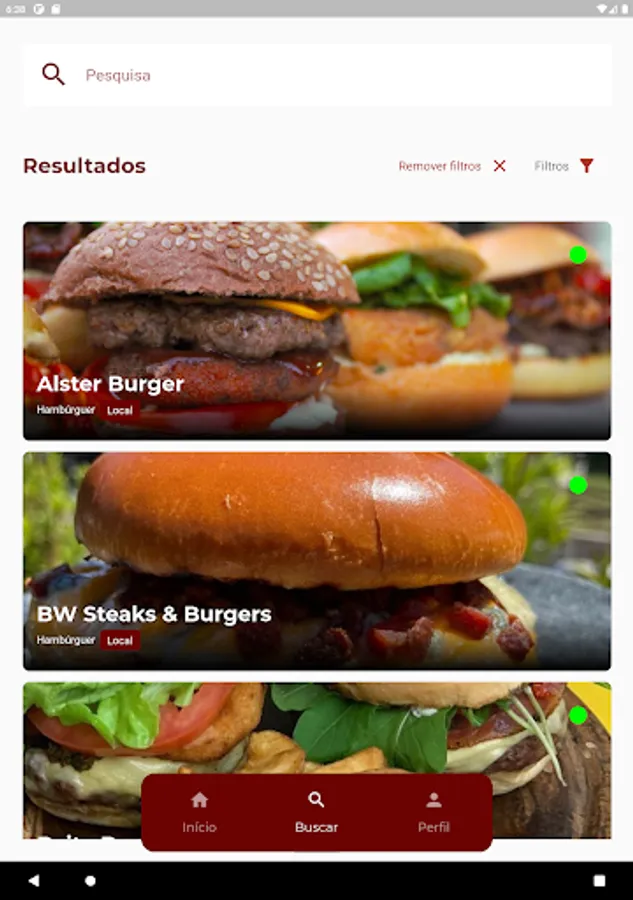The image size is (633, 900).
Task: Remove the filters with Remover filtros
Action: pyautogui.click(x=452, y=166)
